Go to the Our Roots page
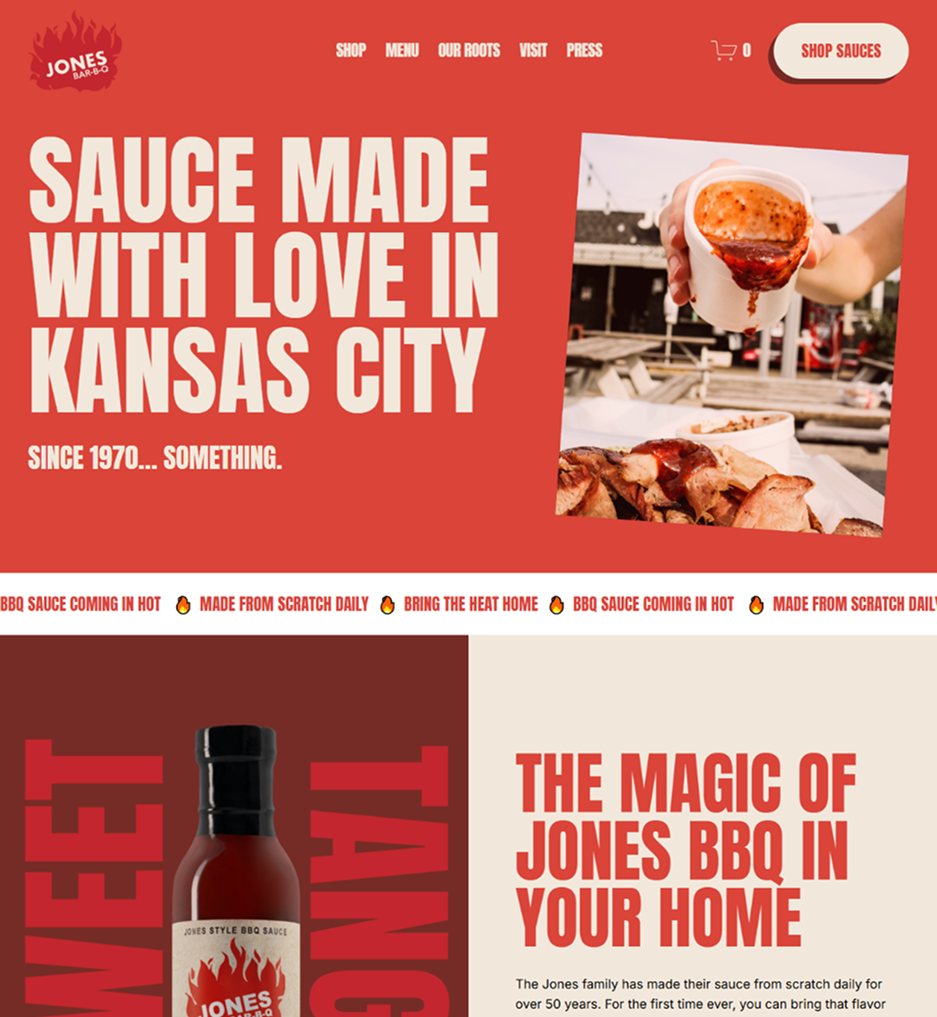937x1017 pixels. (x=469, y=50)
